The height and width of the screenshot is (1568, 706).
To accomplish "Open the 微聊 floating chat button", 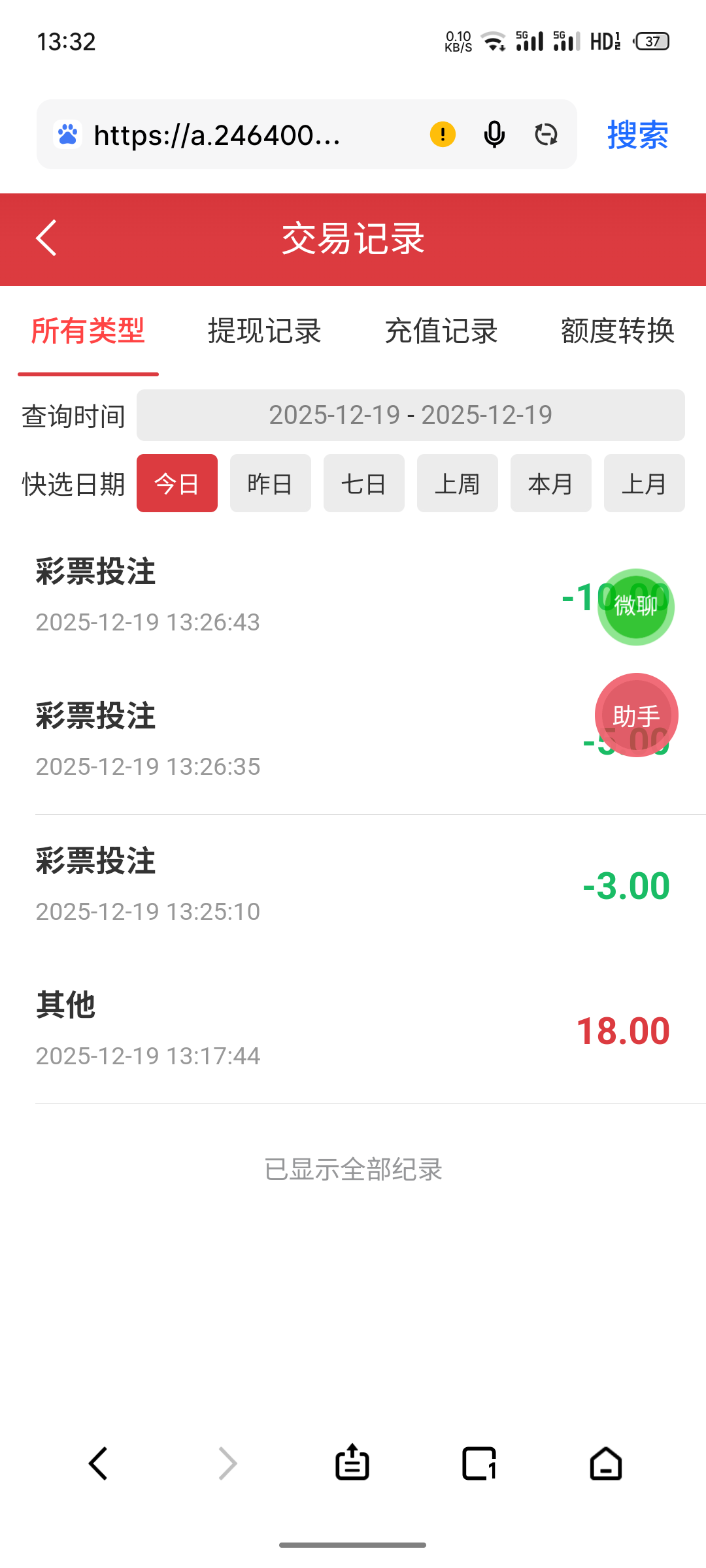I will tap(636, 607).
